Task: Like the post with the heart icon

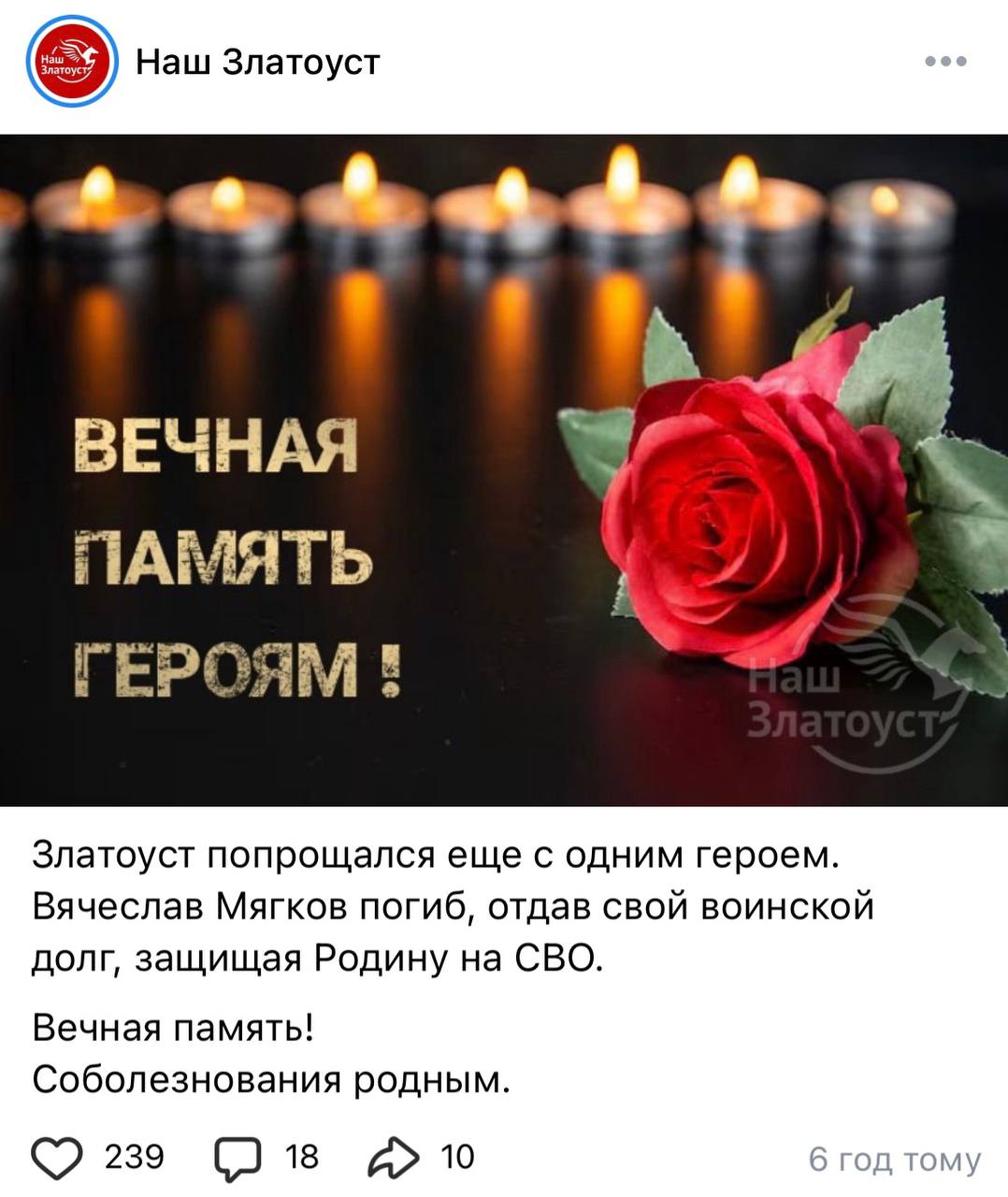Action: click(x=57, y=1158)
